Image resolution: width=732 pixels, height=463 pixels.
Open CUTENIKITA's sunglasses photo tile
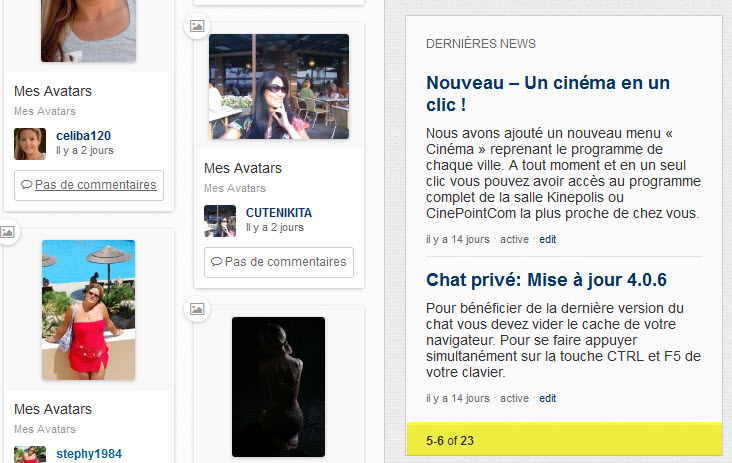tap(278, 87)
